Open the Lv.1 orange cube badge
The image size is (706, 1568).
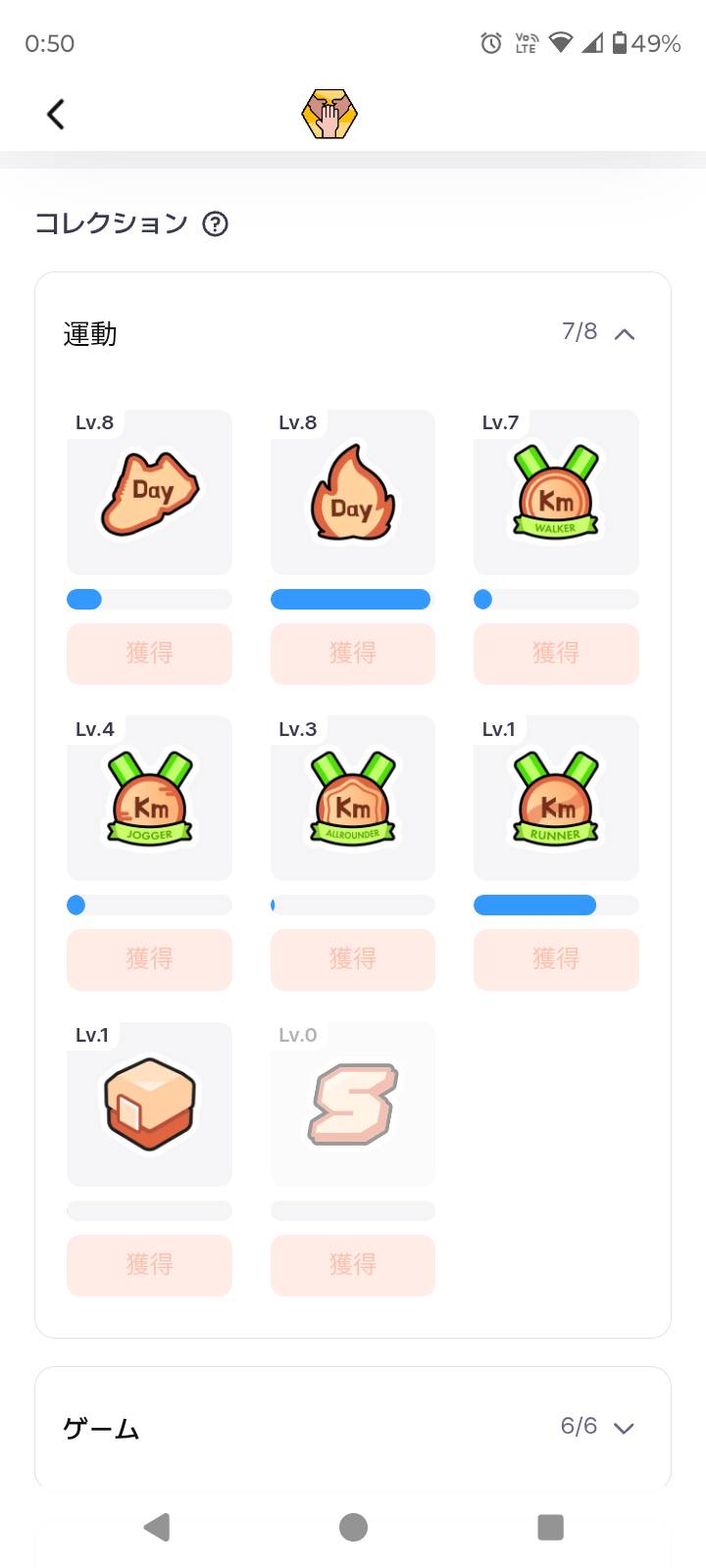click(x=149, y=1104)
